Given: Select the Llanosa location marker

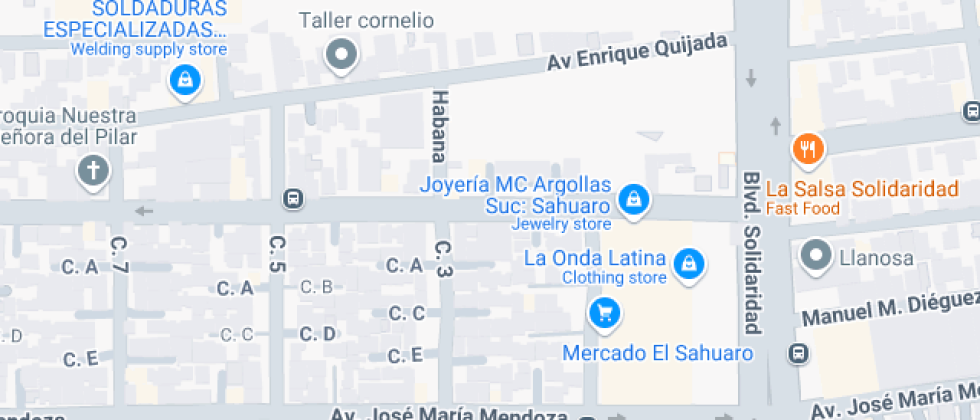Looking at the screenshot, I should (x=817, y=255).
